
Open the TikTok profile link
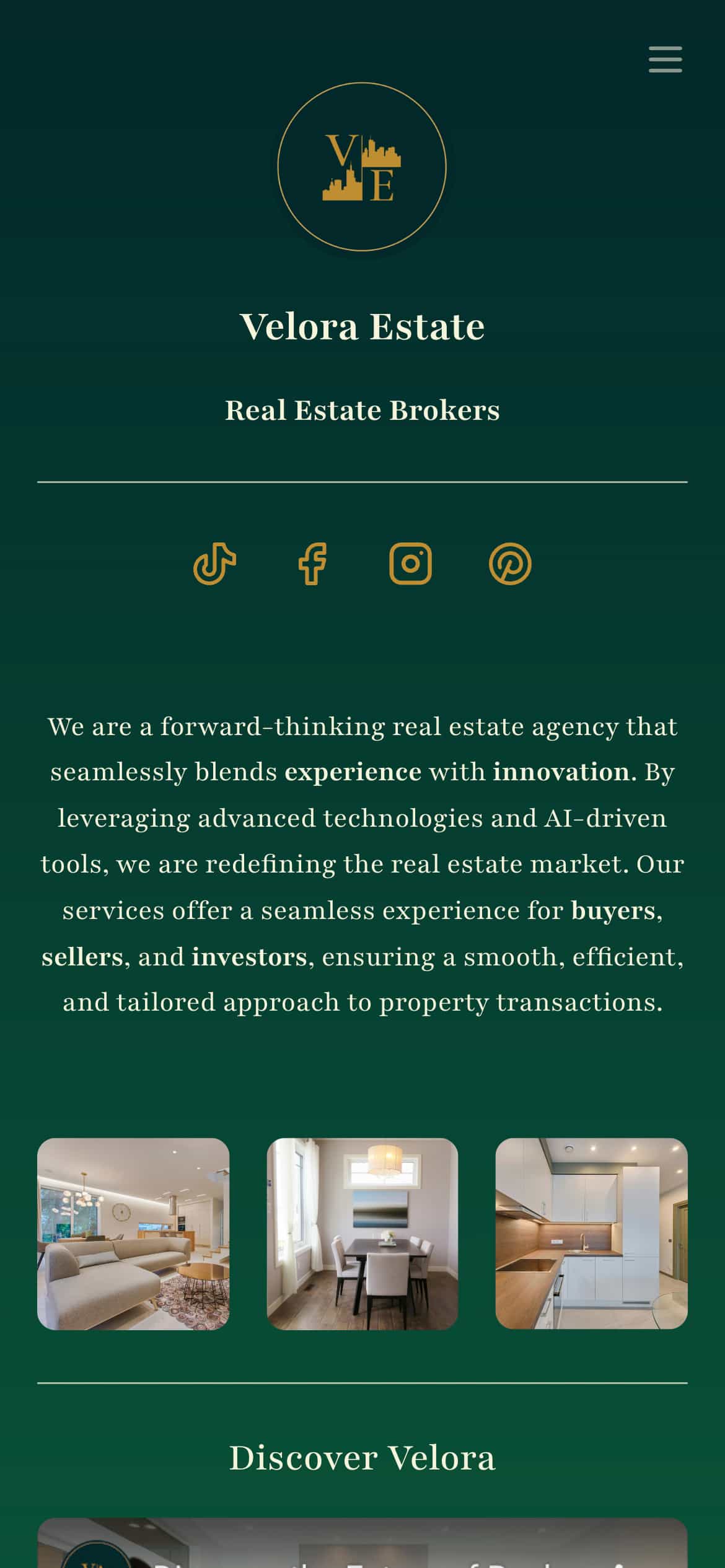click(x=214, y=564)
